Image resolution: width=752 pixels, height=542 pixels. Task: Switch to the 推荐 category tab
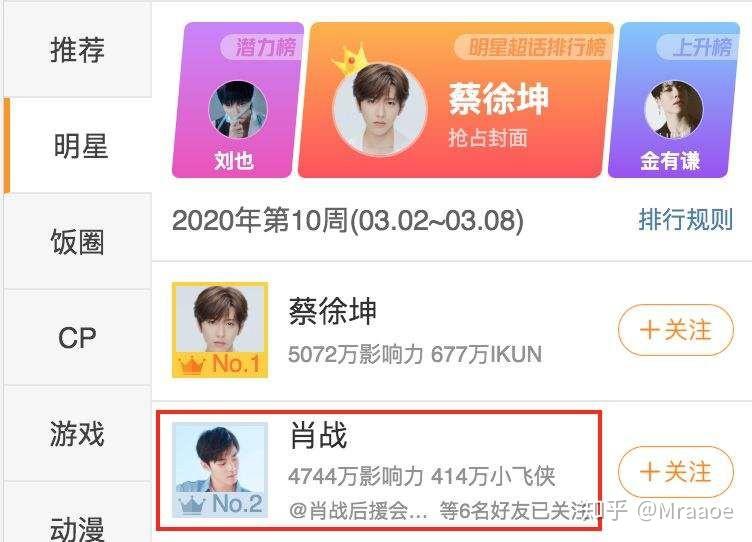77,49
